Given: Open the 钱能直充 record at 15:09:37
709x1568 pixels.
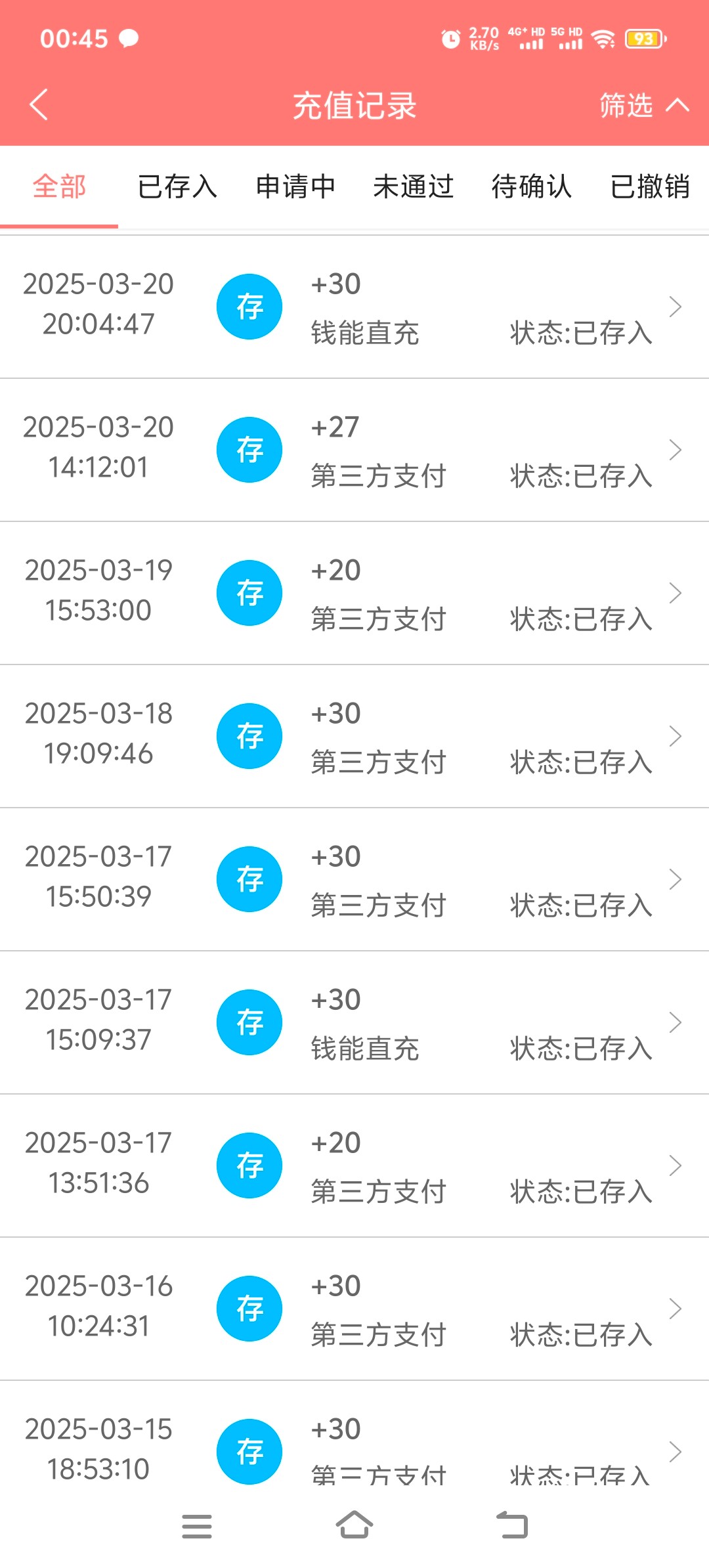Looking at the screenshot, I should (354, 1022).
